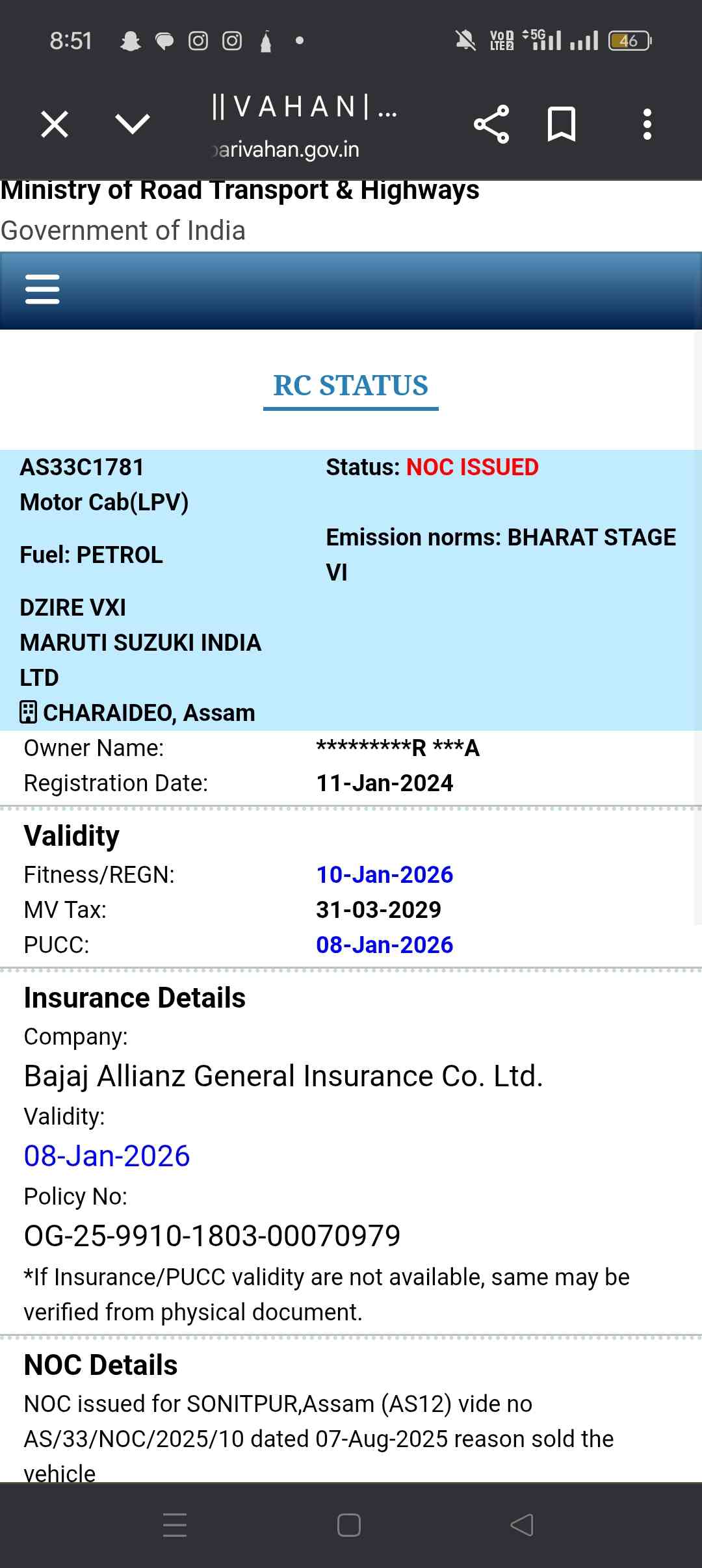The height and width of the screenshot is (1568, 702).
Task: Share the VAHAN page
Action: pyautogui.click(x=491, y=124)
